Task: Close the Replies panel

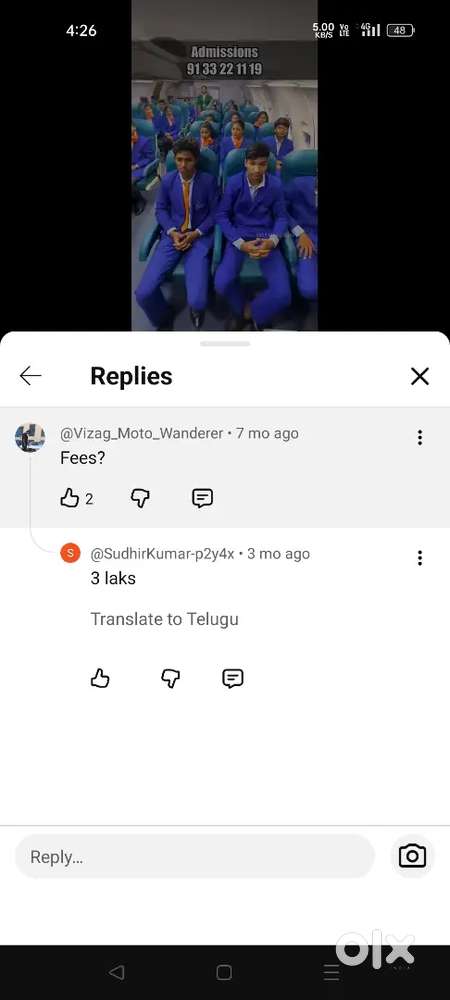Action: tap(419, 376)
